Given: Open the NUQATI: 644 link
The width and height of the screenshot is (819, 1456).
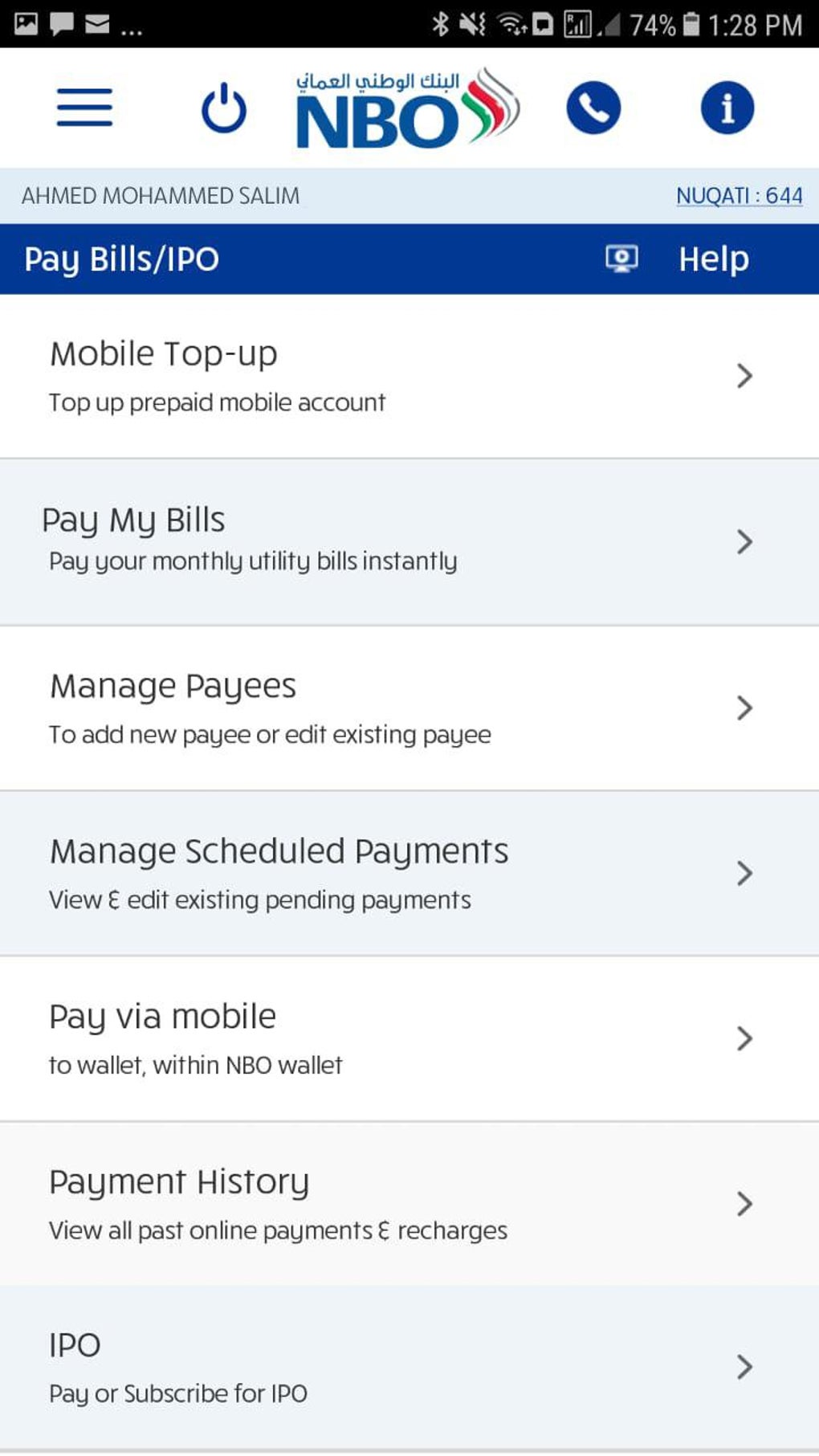Looking at the screenshot, I should click(x=740, y=195).
